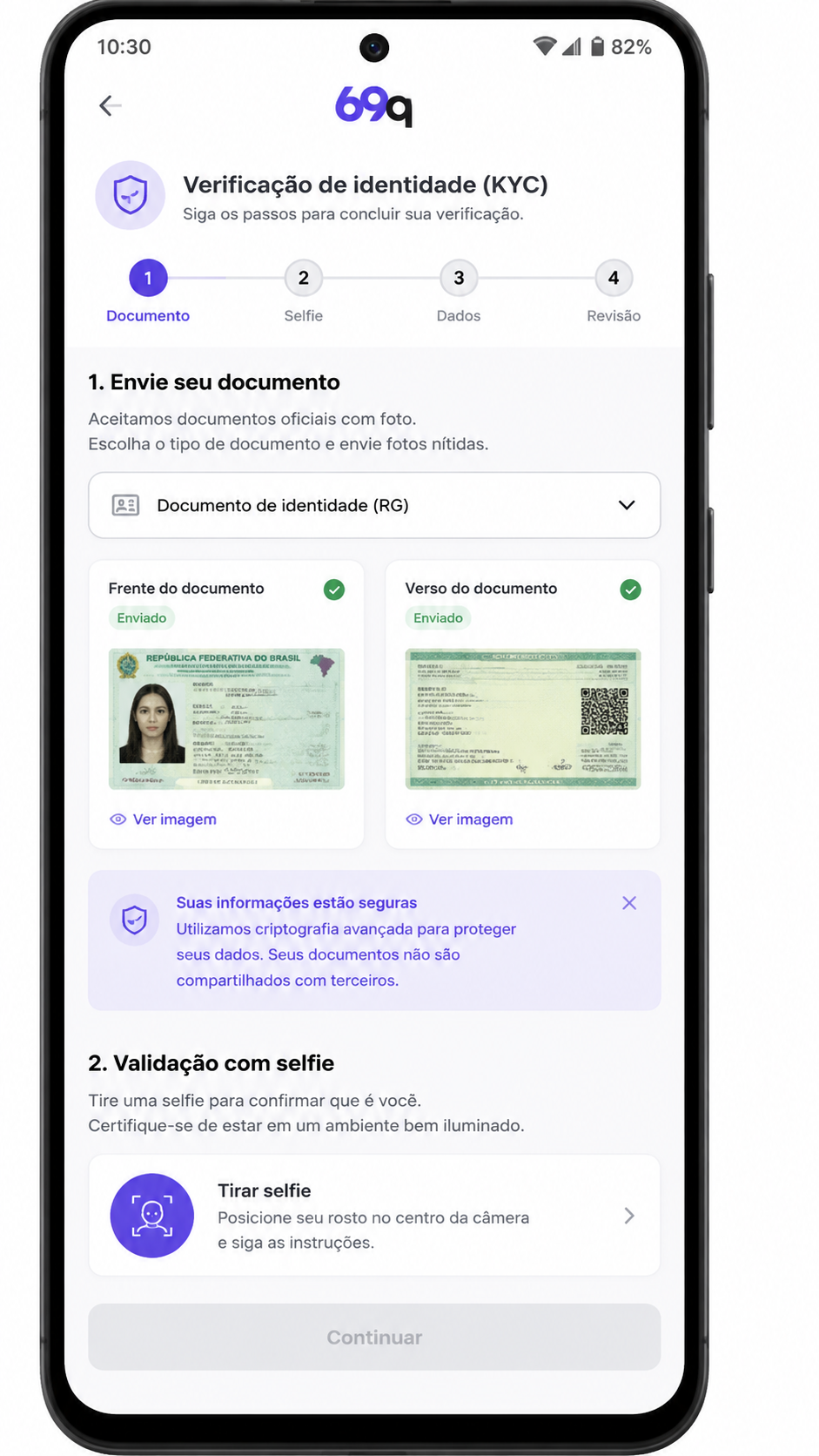The image size is (819, 1456).
Task: Dismiss the Suas informações estão seguras banner
Action: pos(629,903)
